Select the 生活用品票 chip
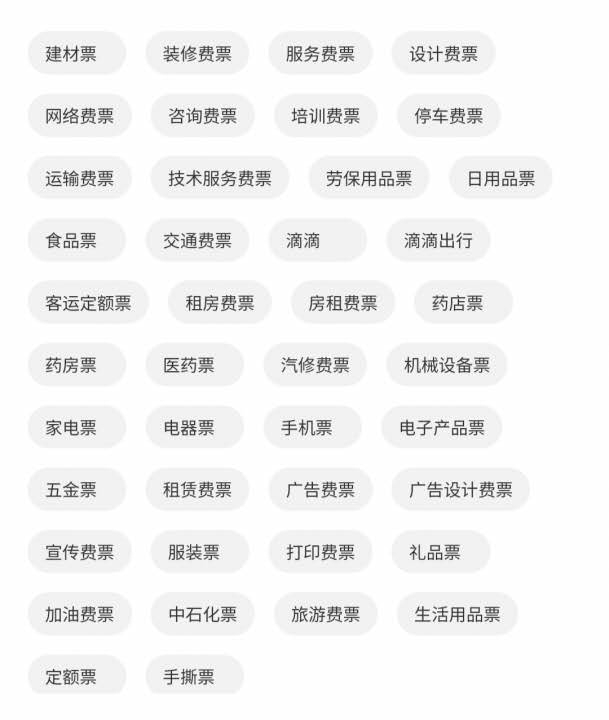609x720 pixels. coord(457,614)
